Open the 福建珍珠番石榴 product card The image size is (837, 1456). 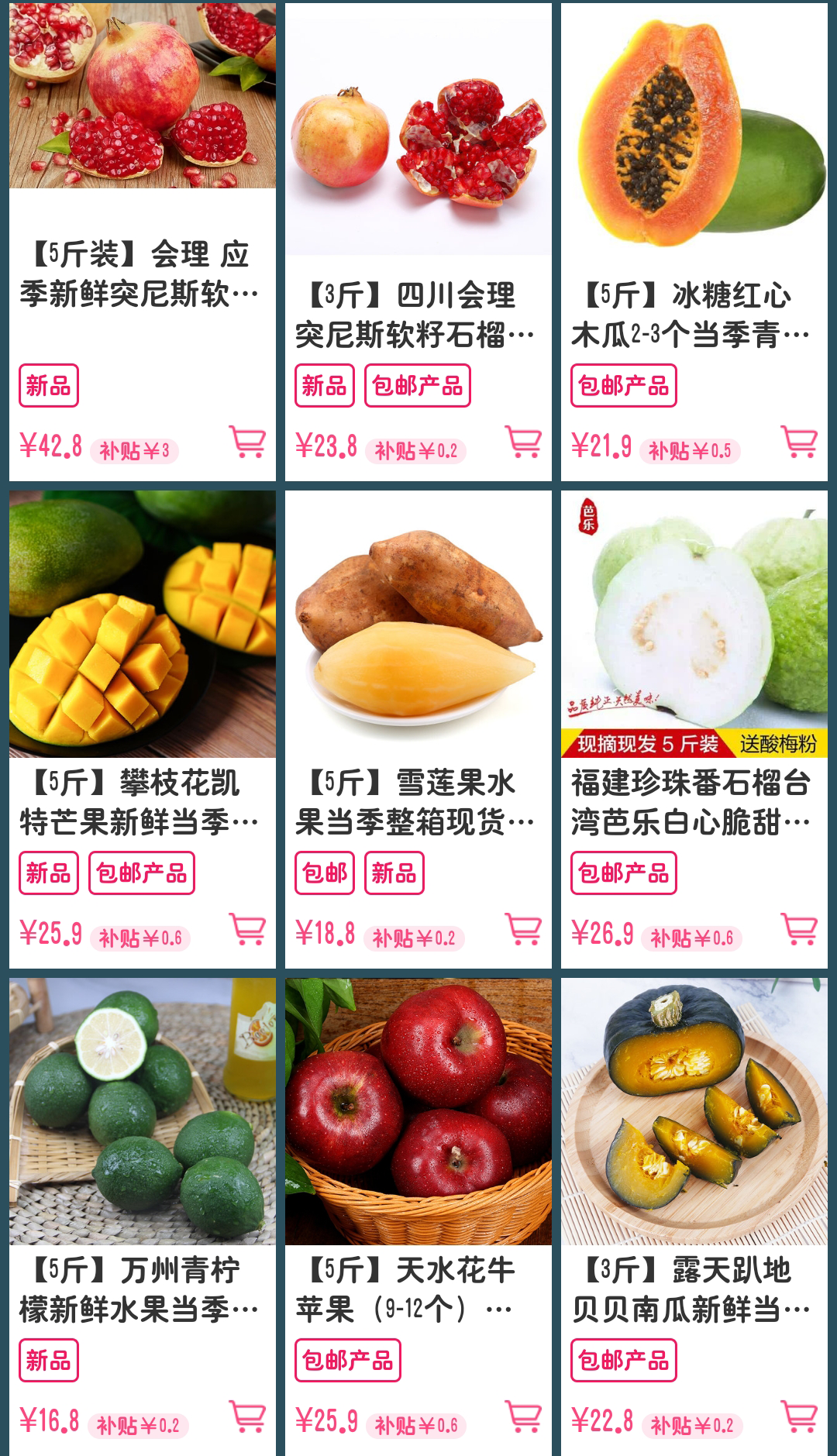[x=694, y=729]
